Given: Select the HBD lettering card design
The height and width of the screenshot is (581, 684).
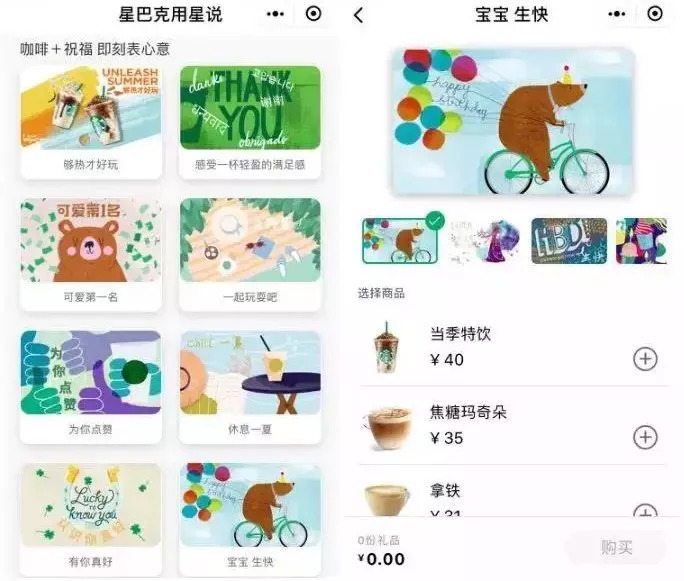Looking at the screenshot, I should 569,241.
